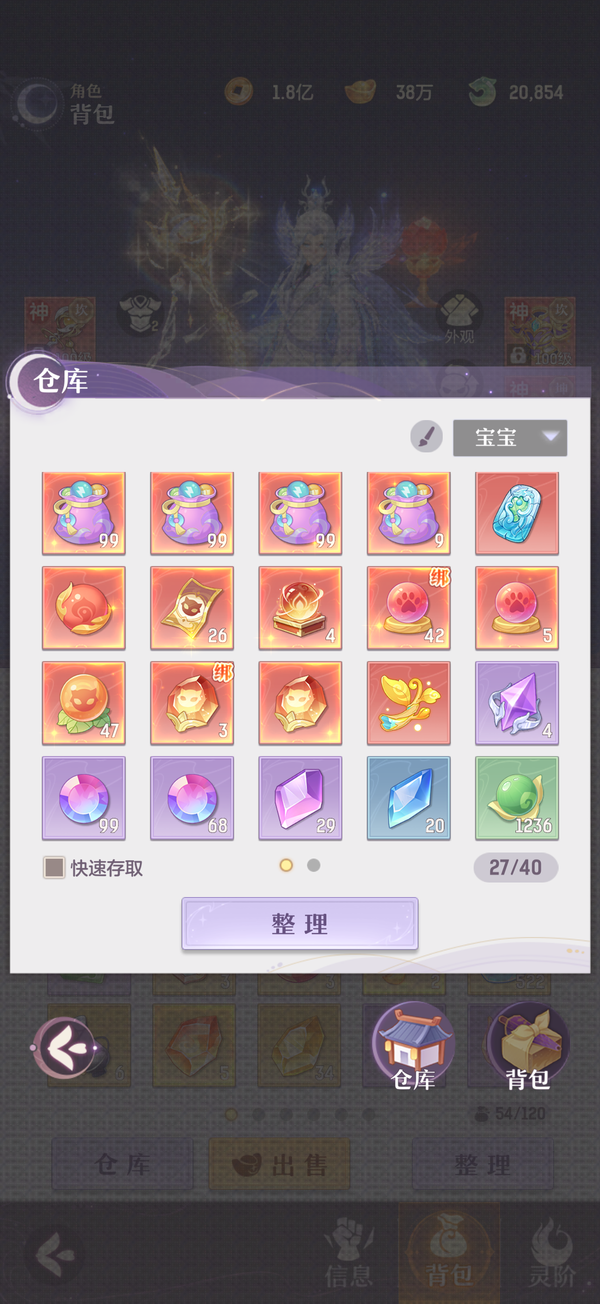The image size is (600, 1304).
Task: Open the 宝宝 warehouse dropdown
Action: coord(510,438)
